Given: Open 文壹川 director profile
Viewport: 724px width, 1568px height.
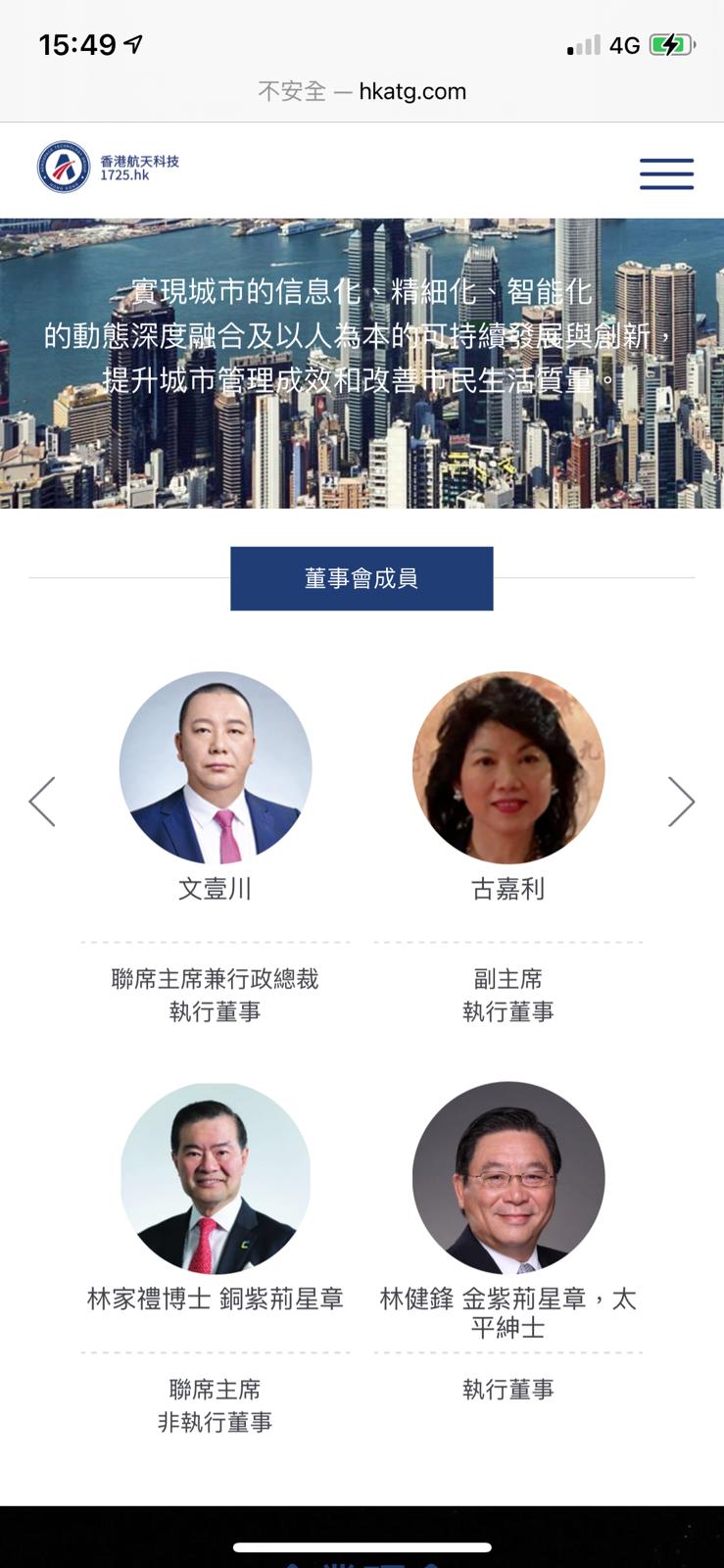Looking at the screenshot, I should coord(216,767).
